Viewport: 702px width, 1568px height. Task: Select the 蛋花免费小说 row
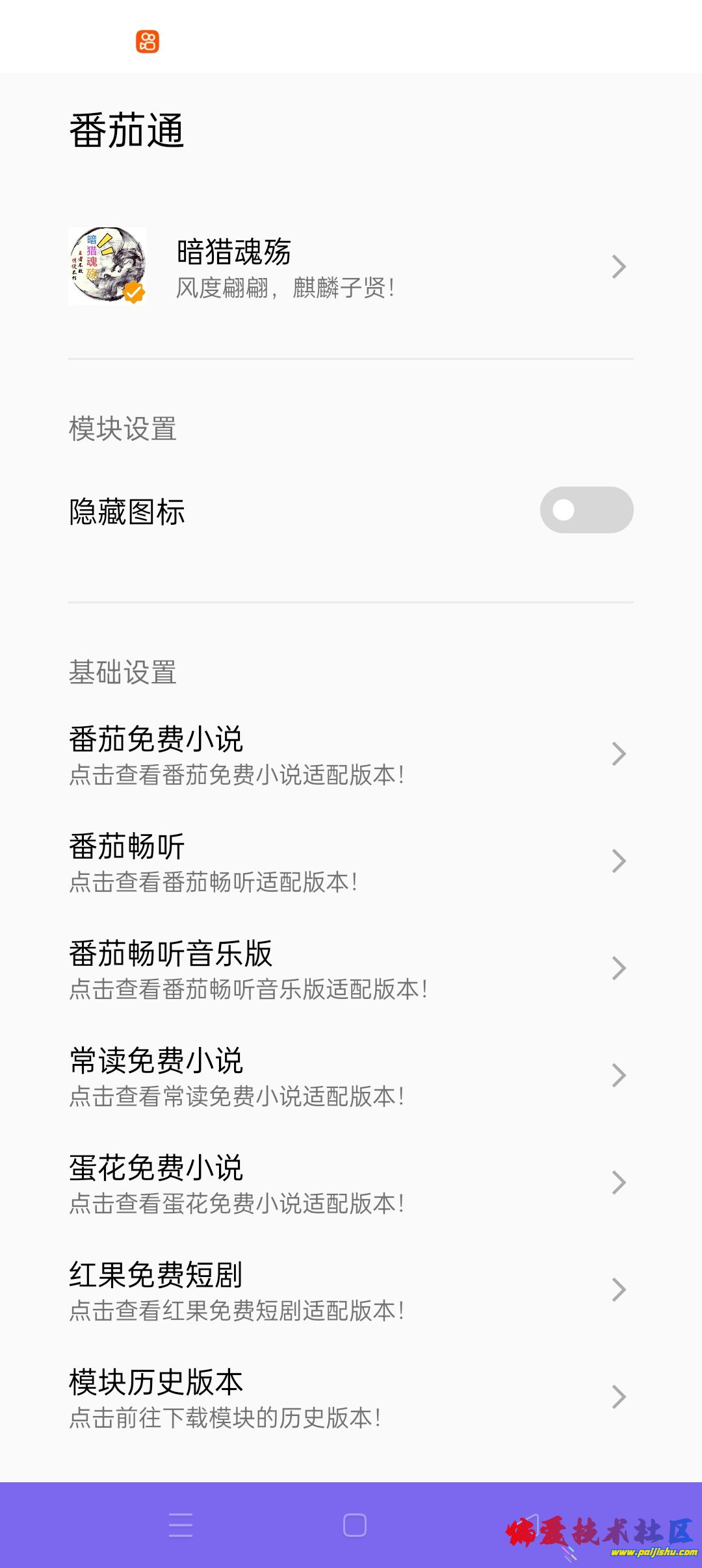[350, 1183]
